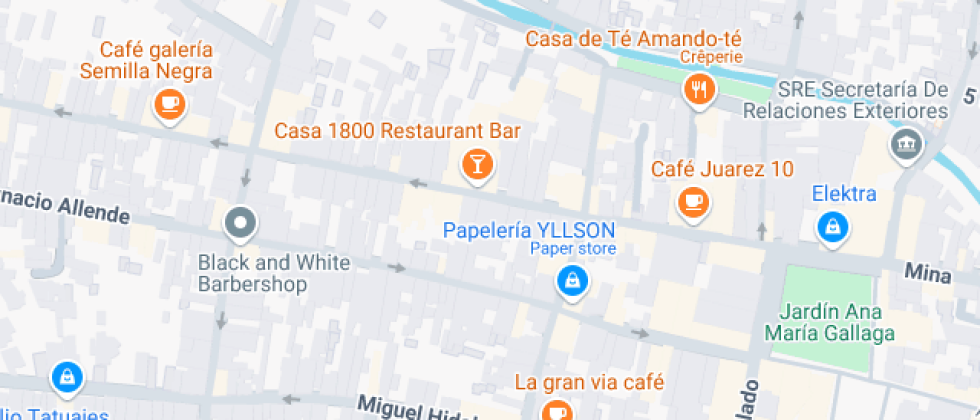Tap Jardín Ana María Gallaga park label
This screenshot has width=980, height=420.
(x=829, y=321)
